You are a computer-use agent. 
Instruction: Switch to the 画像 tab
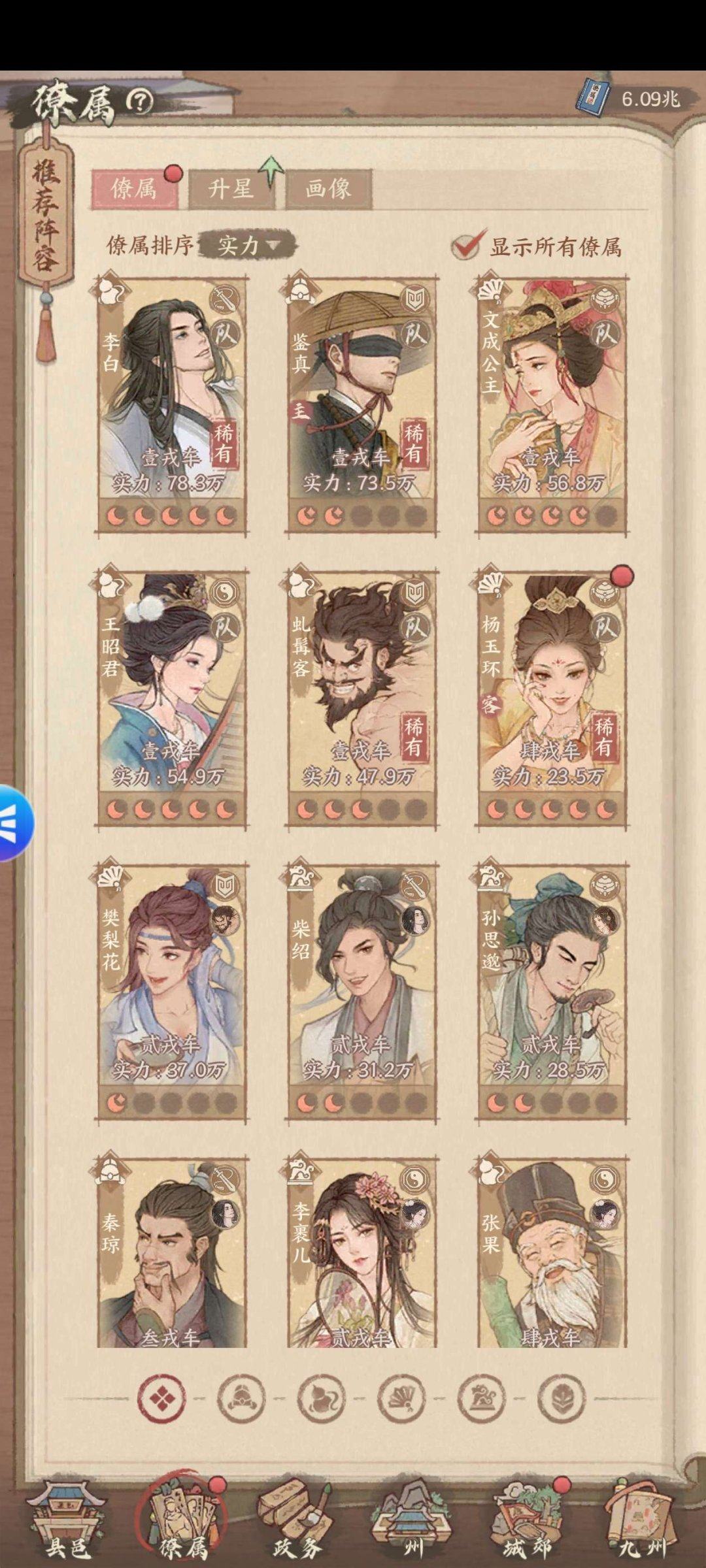tap(328, 189)
